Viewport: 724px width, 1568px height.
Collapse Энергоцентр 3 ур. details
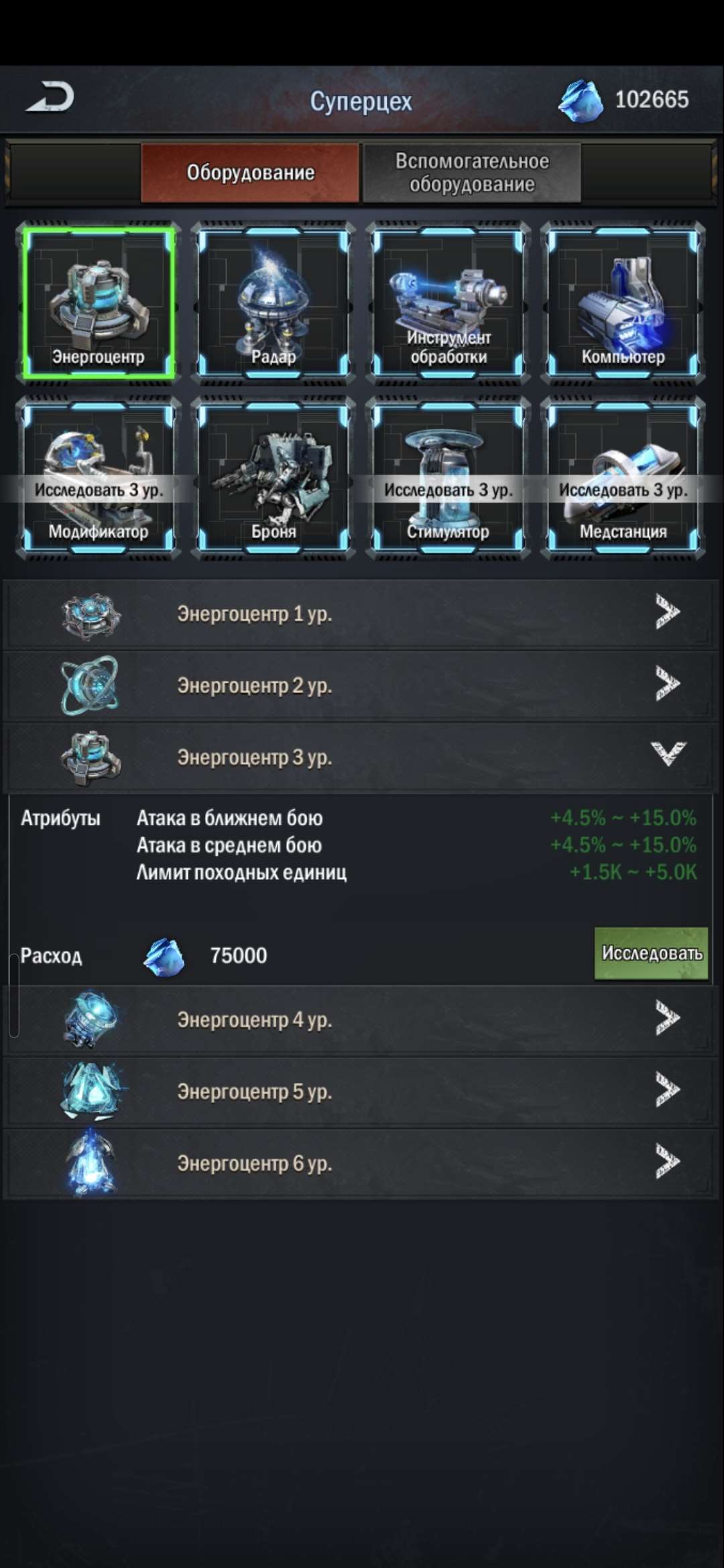tap(362, 757)
